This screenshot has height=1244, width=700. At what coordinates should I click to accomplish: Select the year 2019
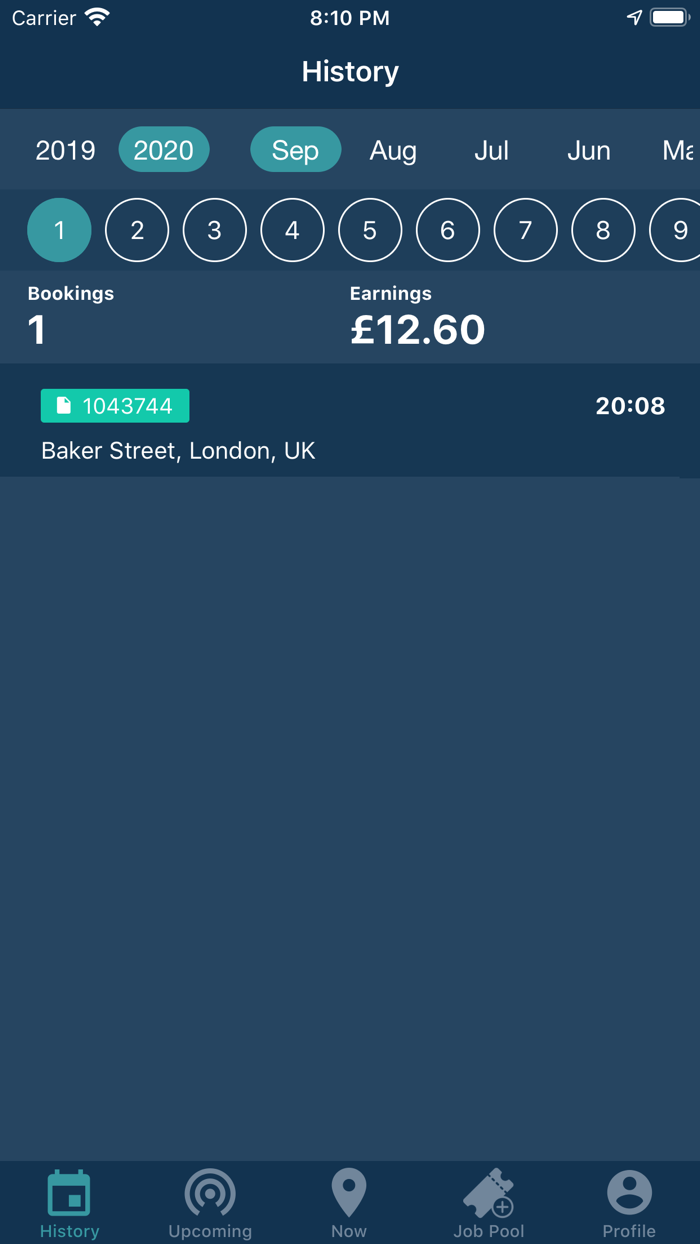(x=66, y=150)
